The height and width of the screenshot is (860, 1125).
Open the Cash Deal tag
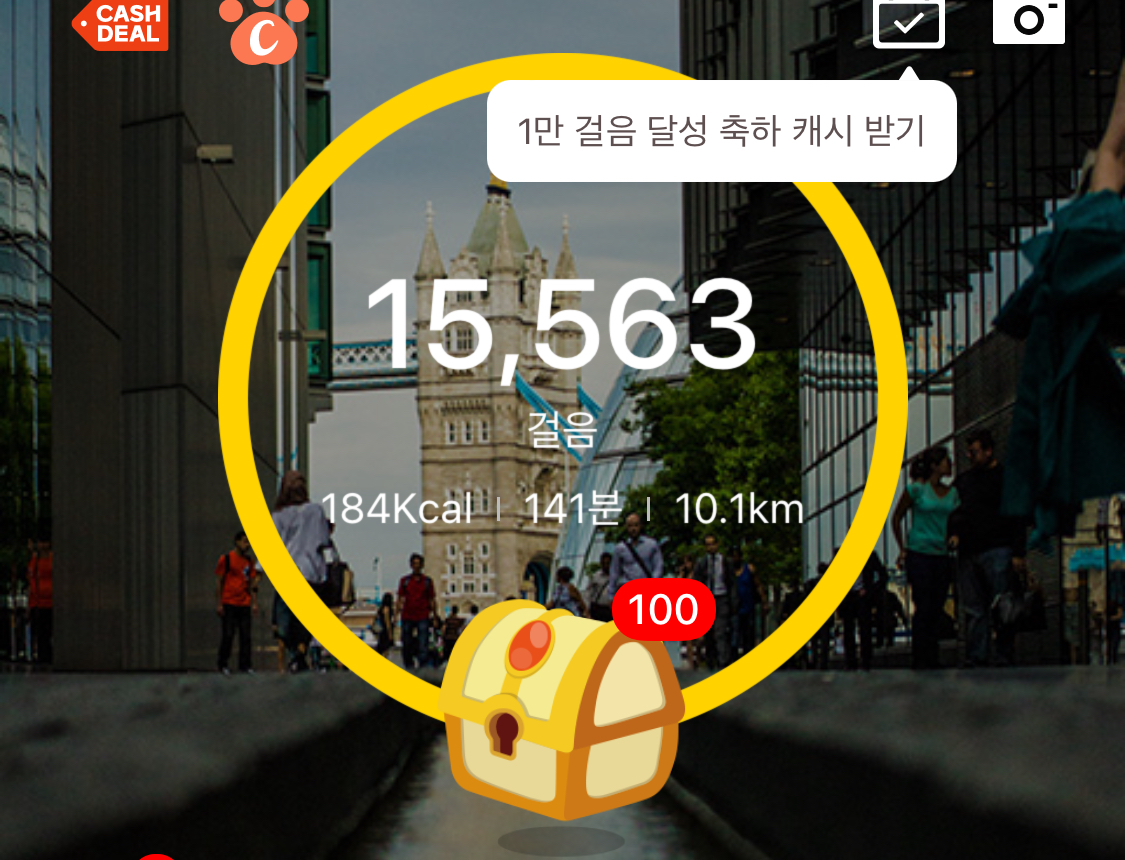pos(121,24)
